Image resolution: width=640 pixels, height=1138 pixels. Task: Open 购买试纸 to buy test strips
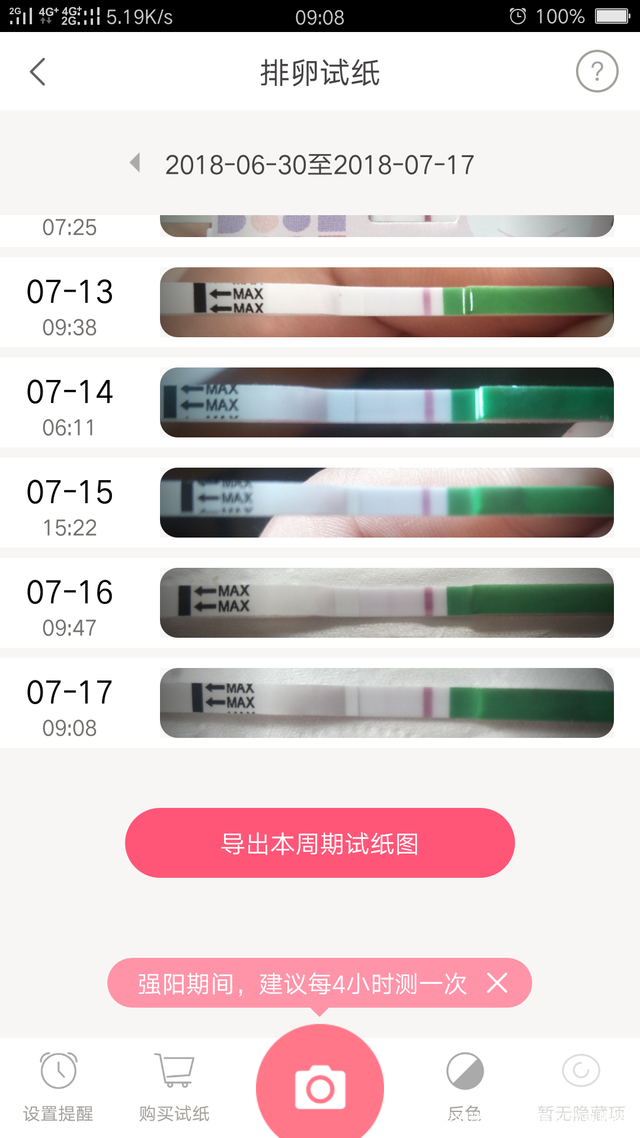tap(175, 1085)
